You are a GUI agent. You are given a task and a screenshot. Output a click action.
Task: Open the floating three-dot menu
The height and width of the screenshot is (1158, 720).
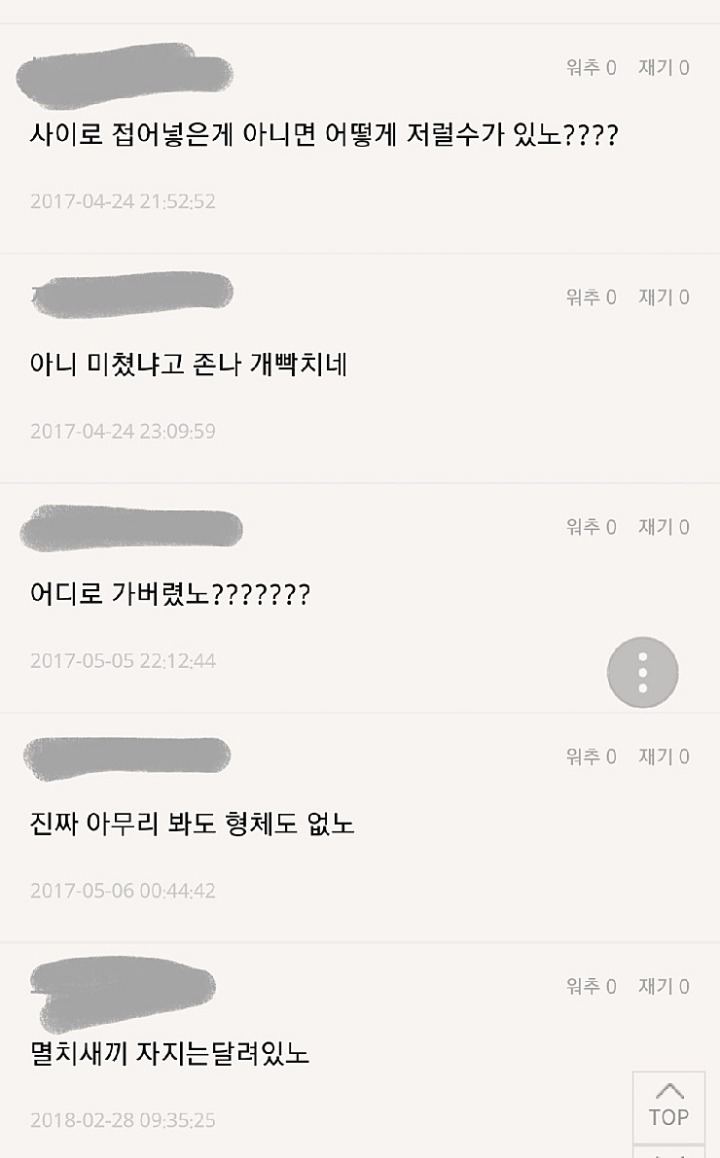[x=643, y=672]
